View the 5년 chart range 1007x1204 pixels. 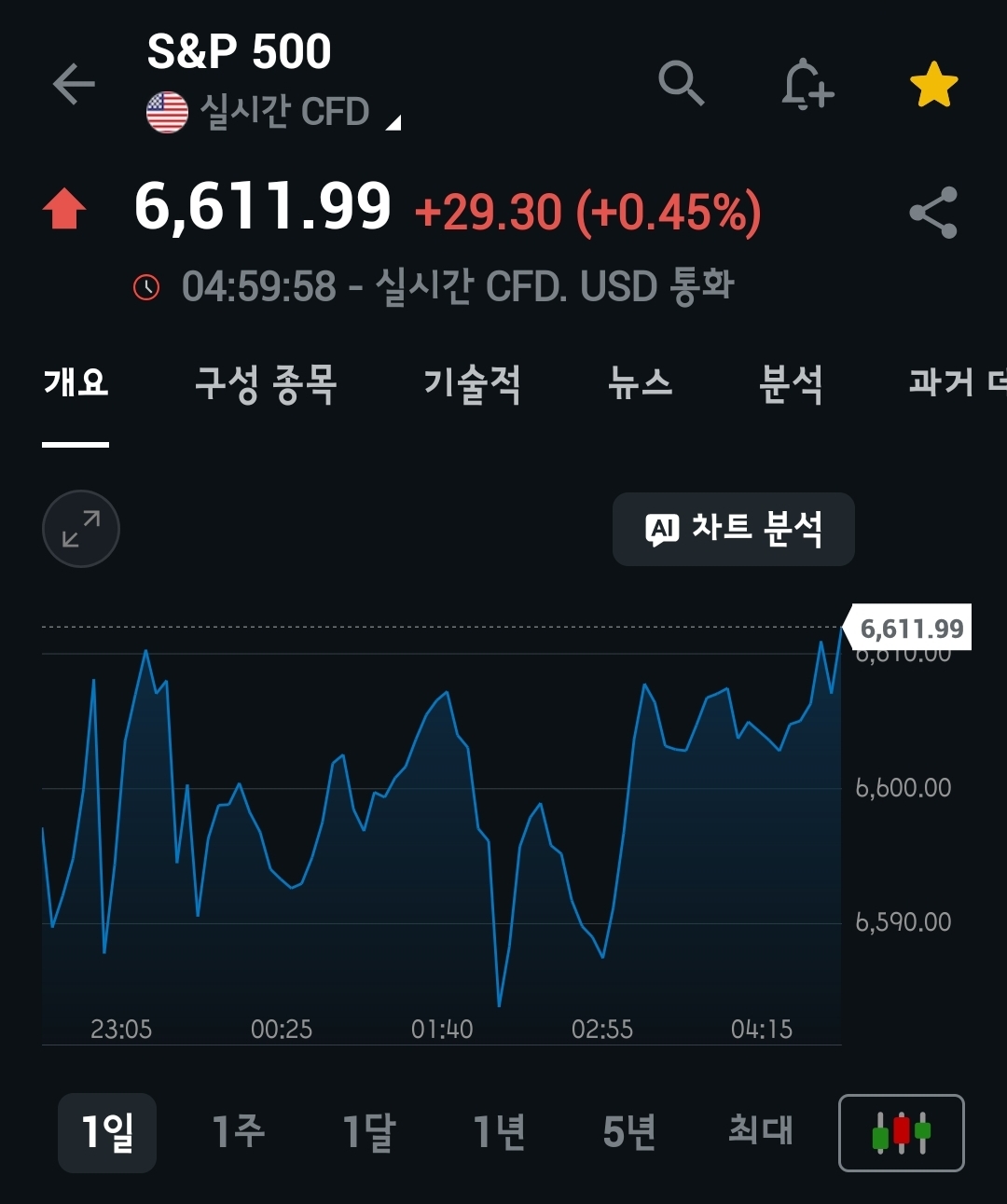pyautogui.click(x=629, y=1132)
